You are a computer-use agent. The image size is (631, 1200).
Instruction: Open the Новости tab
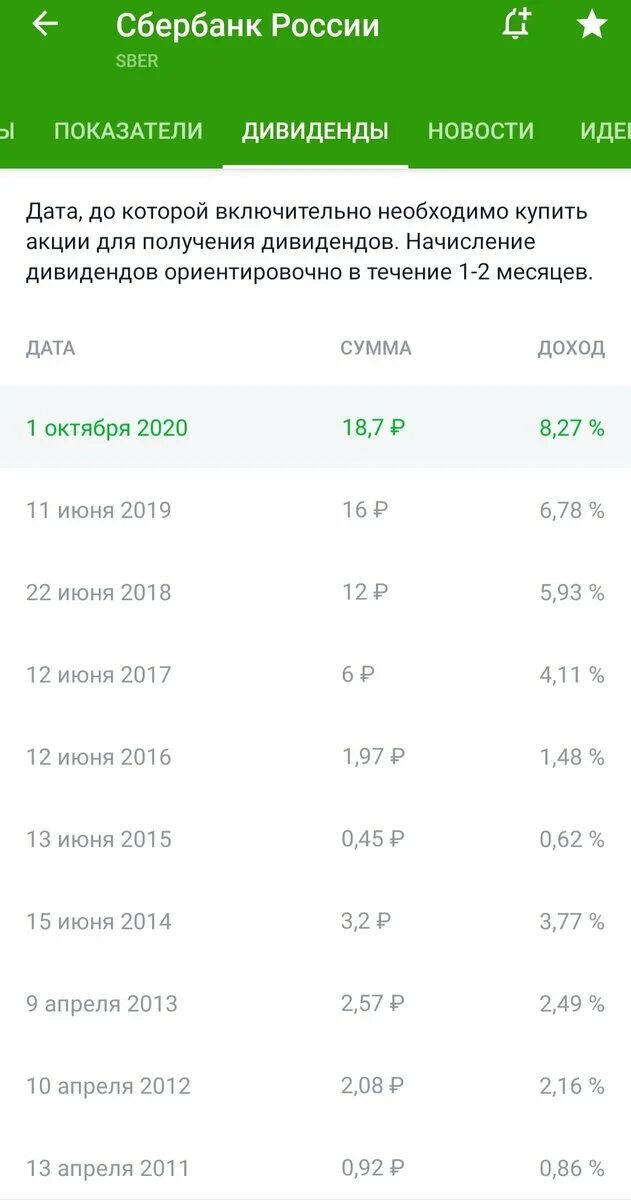pos(481,131)
